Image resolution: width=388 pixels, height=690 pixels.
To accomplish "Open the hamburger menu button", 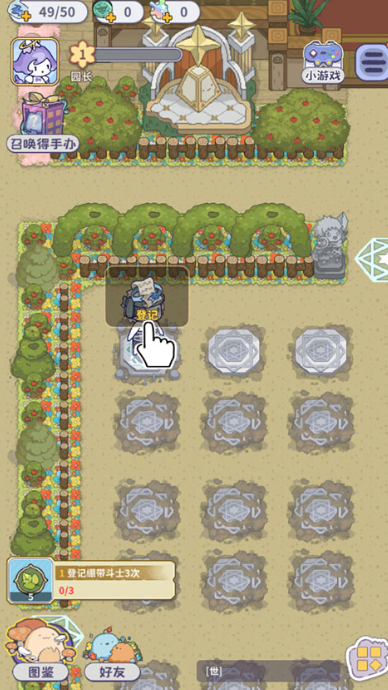I will click(373, 62).
